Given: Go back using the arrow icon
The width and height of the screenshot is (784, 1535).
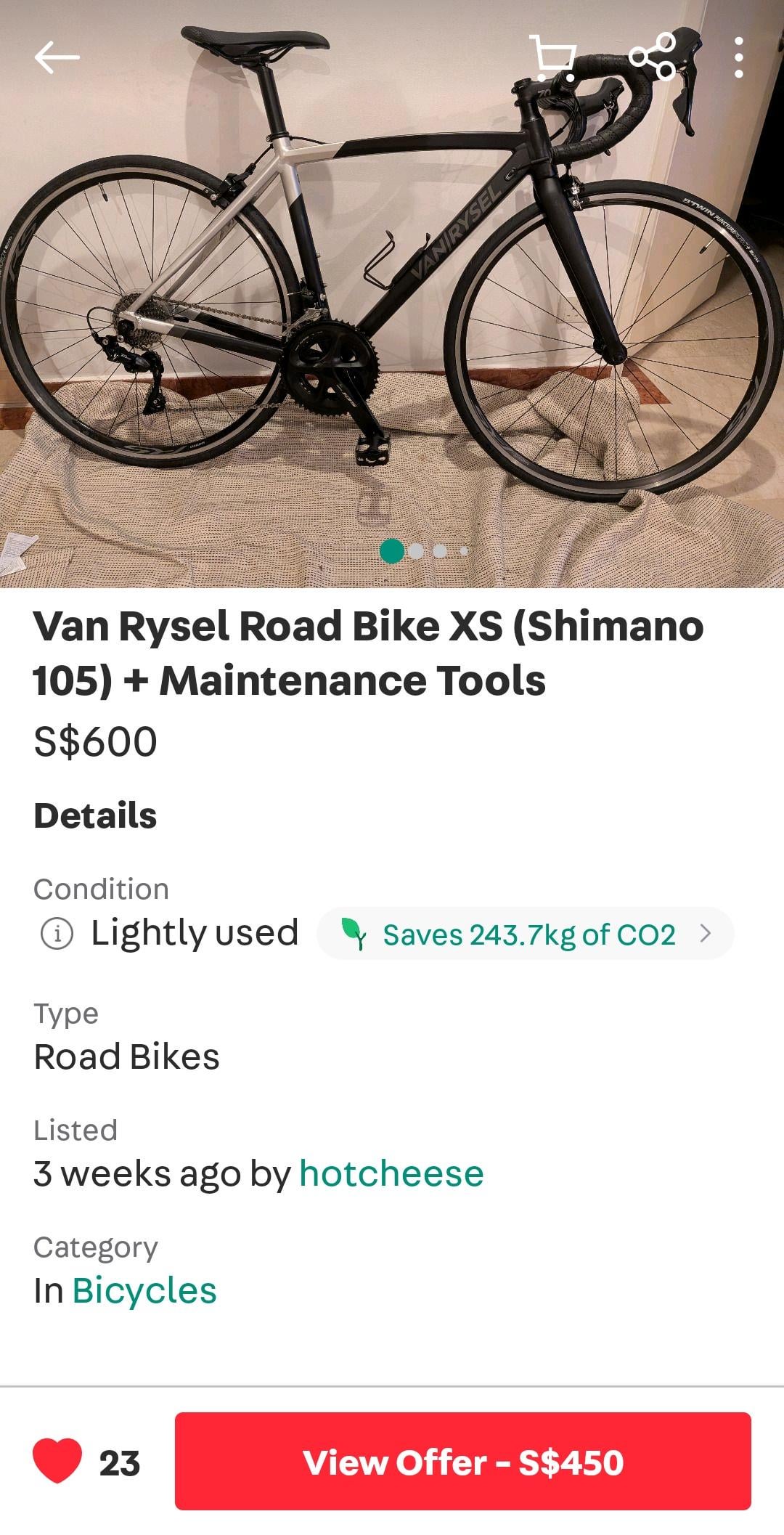Looking at the screenshot, I should coord(57,57).
